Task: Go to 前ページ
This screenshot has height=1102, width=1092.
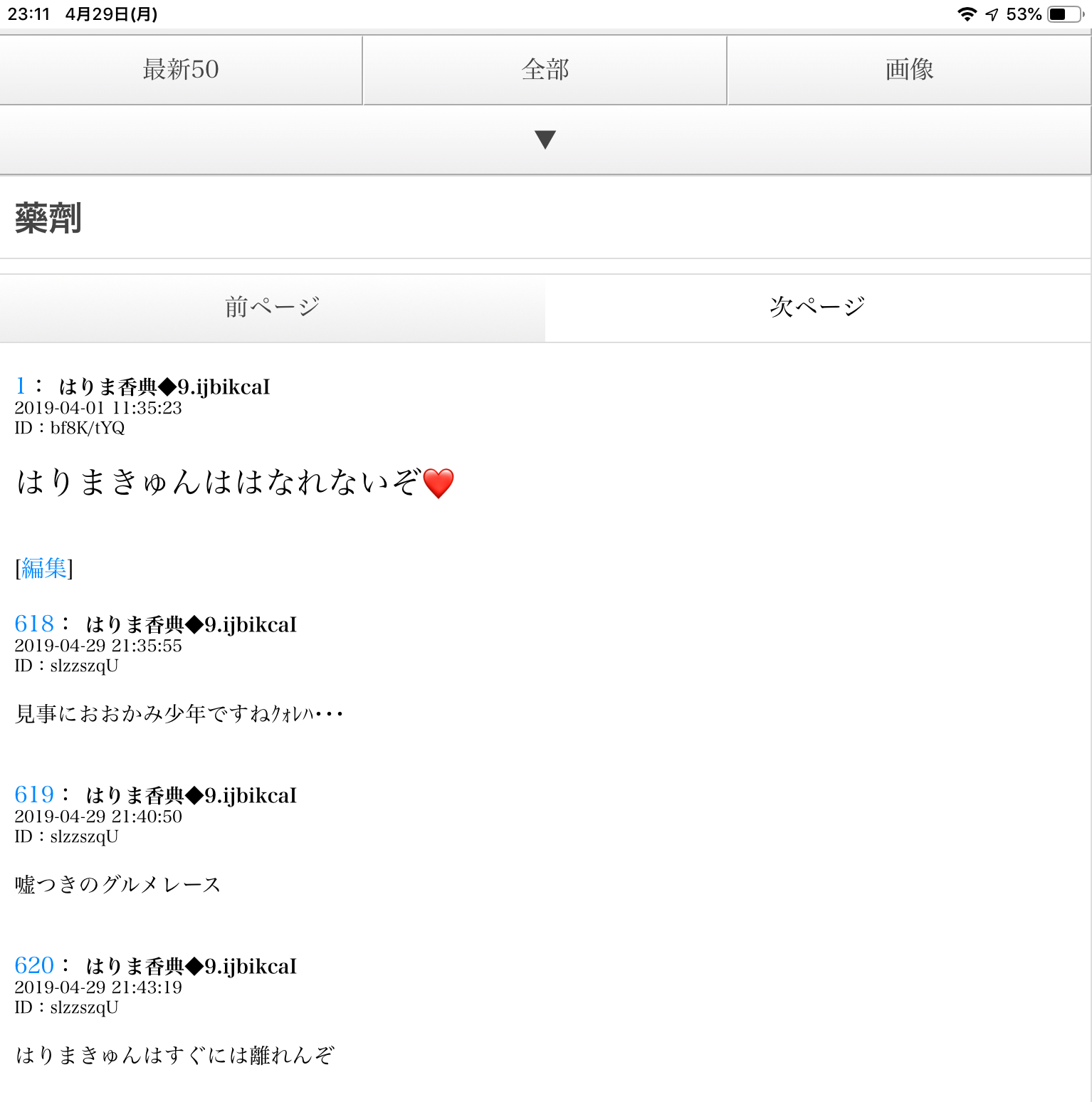Action: point(273,308)
